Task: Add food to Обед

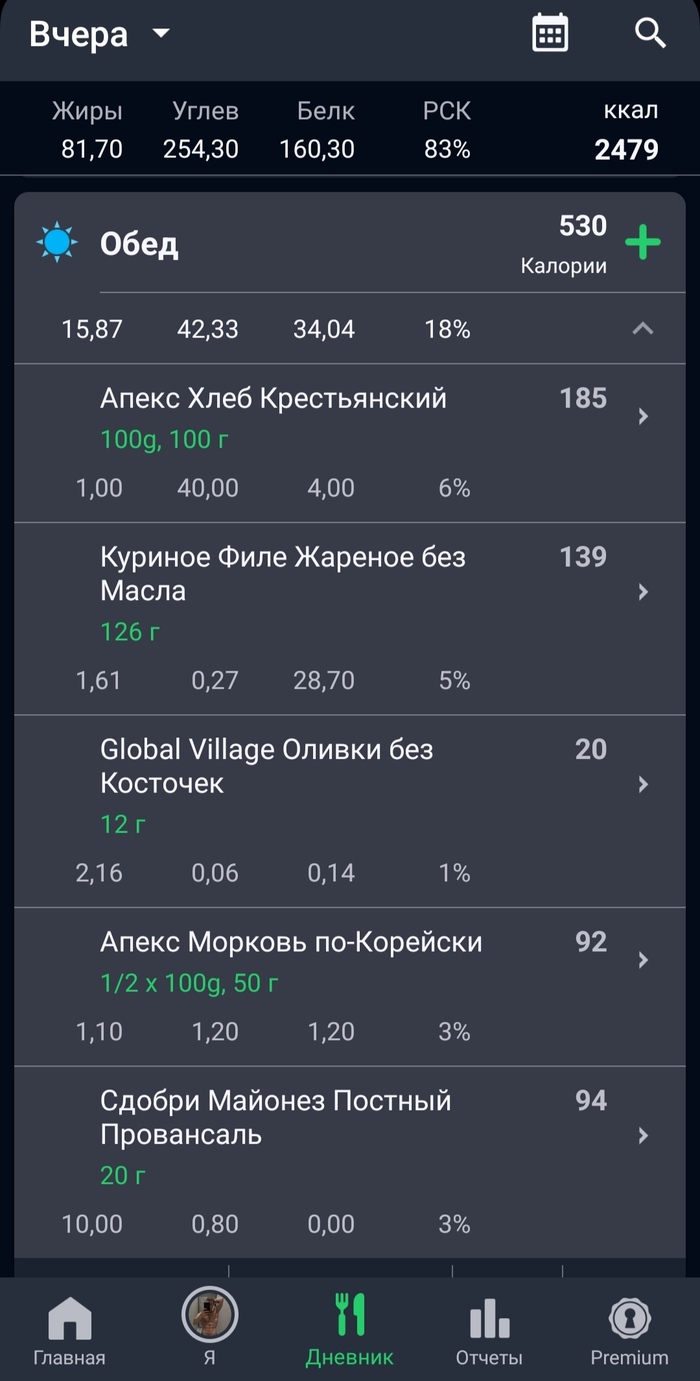Action: coord(643,242)
